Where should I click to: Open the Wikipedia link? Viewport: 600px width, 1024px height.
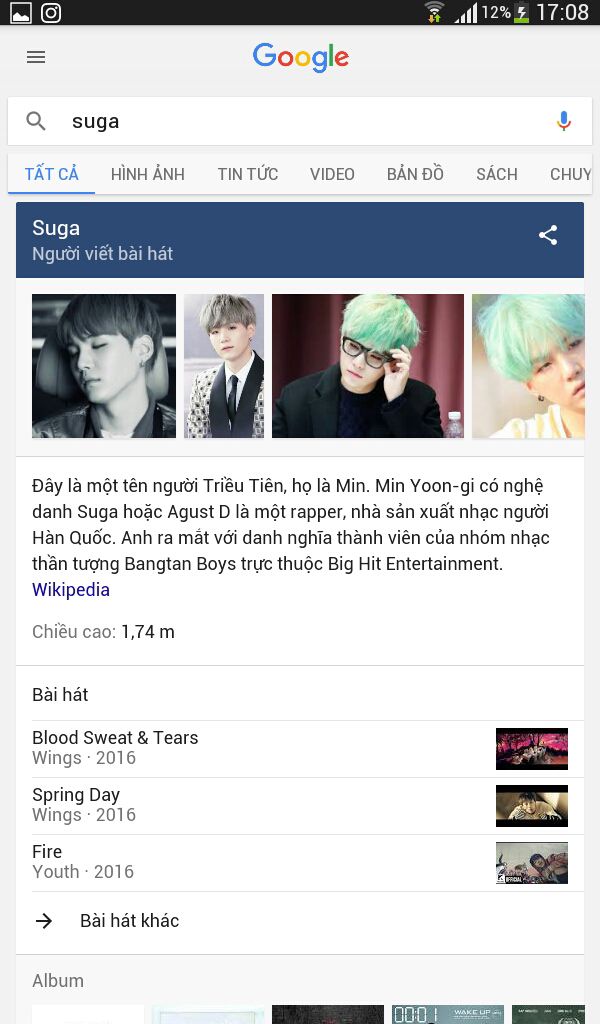pos(71,590)
